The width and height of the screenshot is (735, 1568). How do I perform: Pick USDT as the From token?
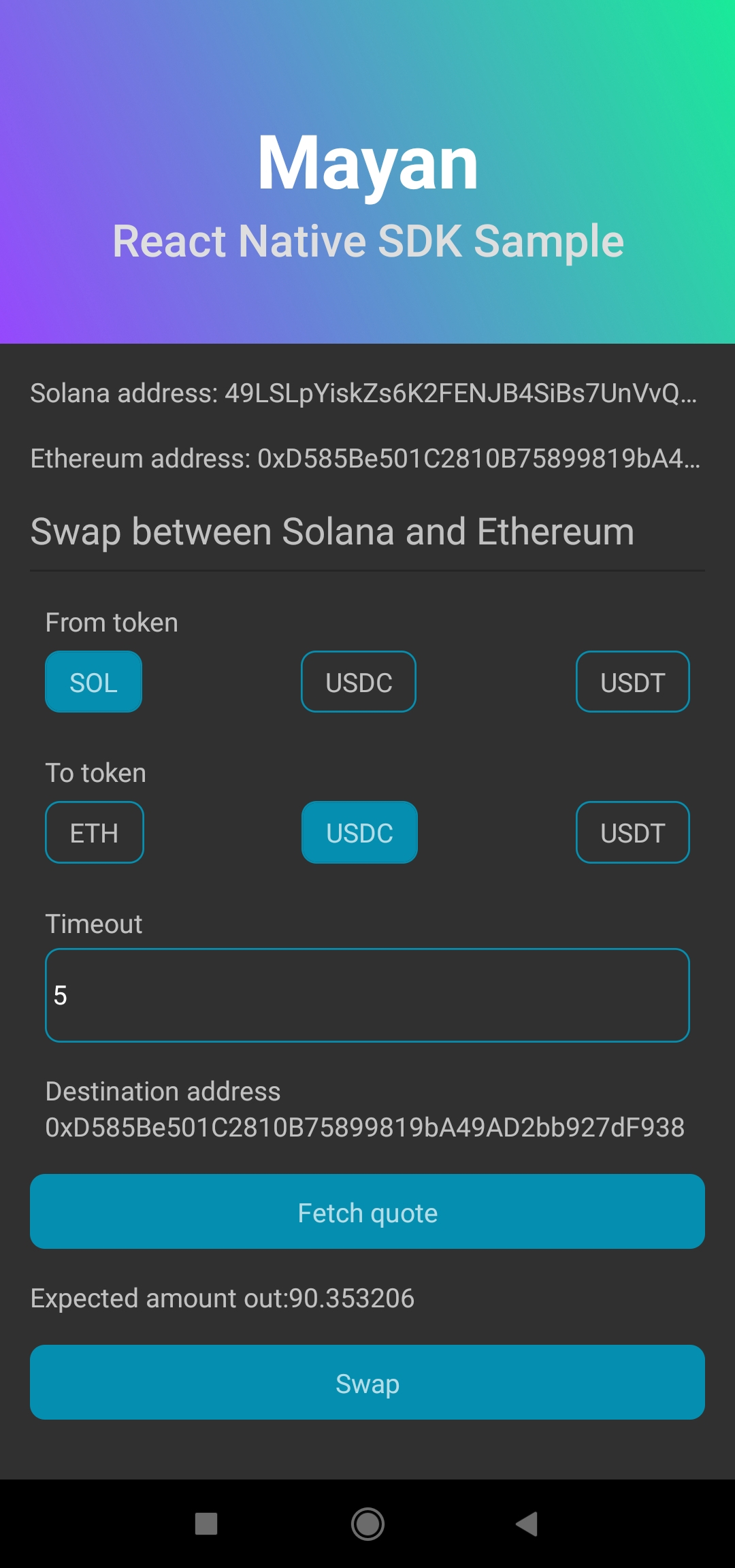[632, 682]
